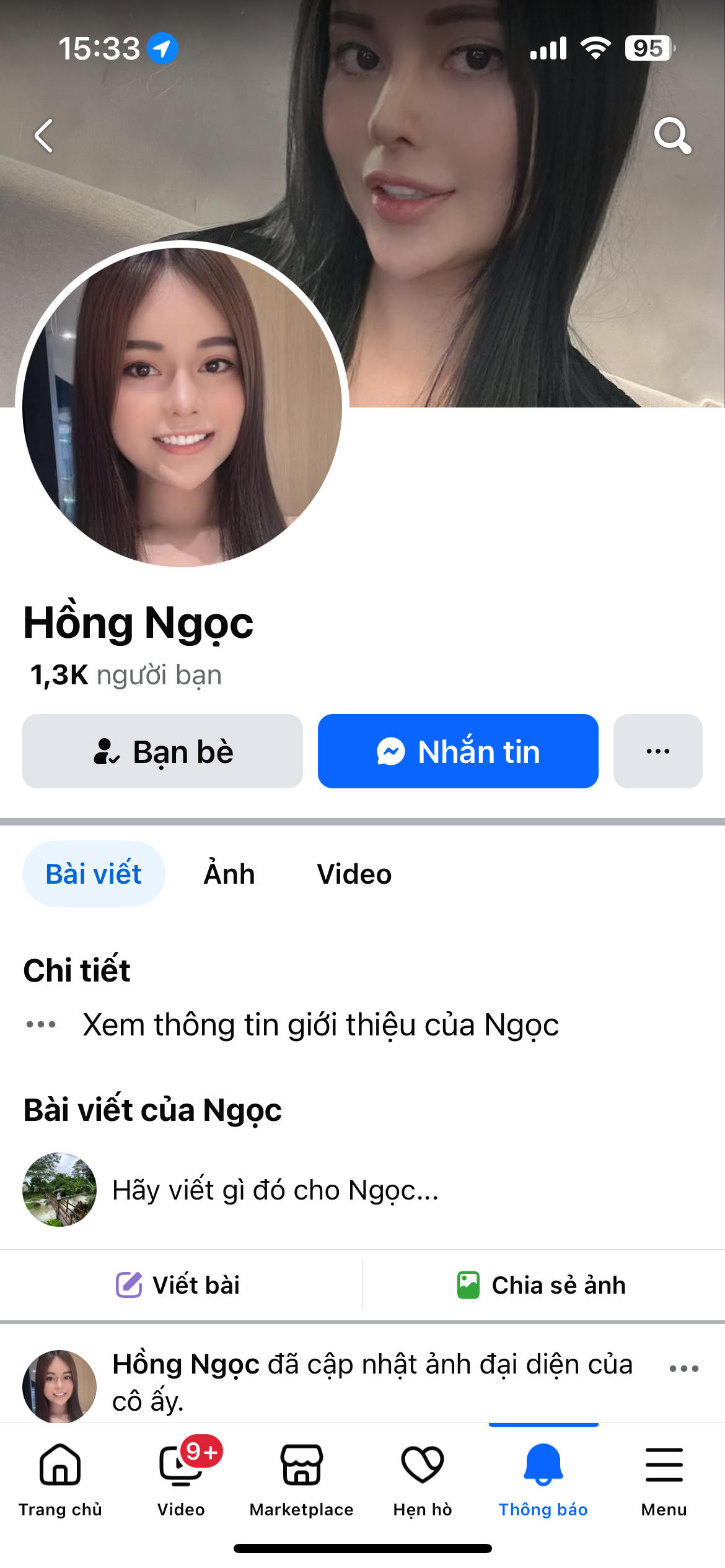Open the Video tab in bottom navigation
Screen dimensions: 725x1568
(181, 1478)
